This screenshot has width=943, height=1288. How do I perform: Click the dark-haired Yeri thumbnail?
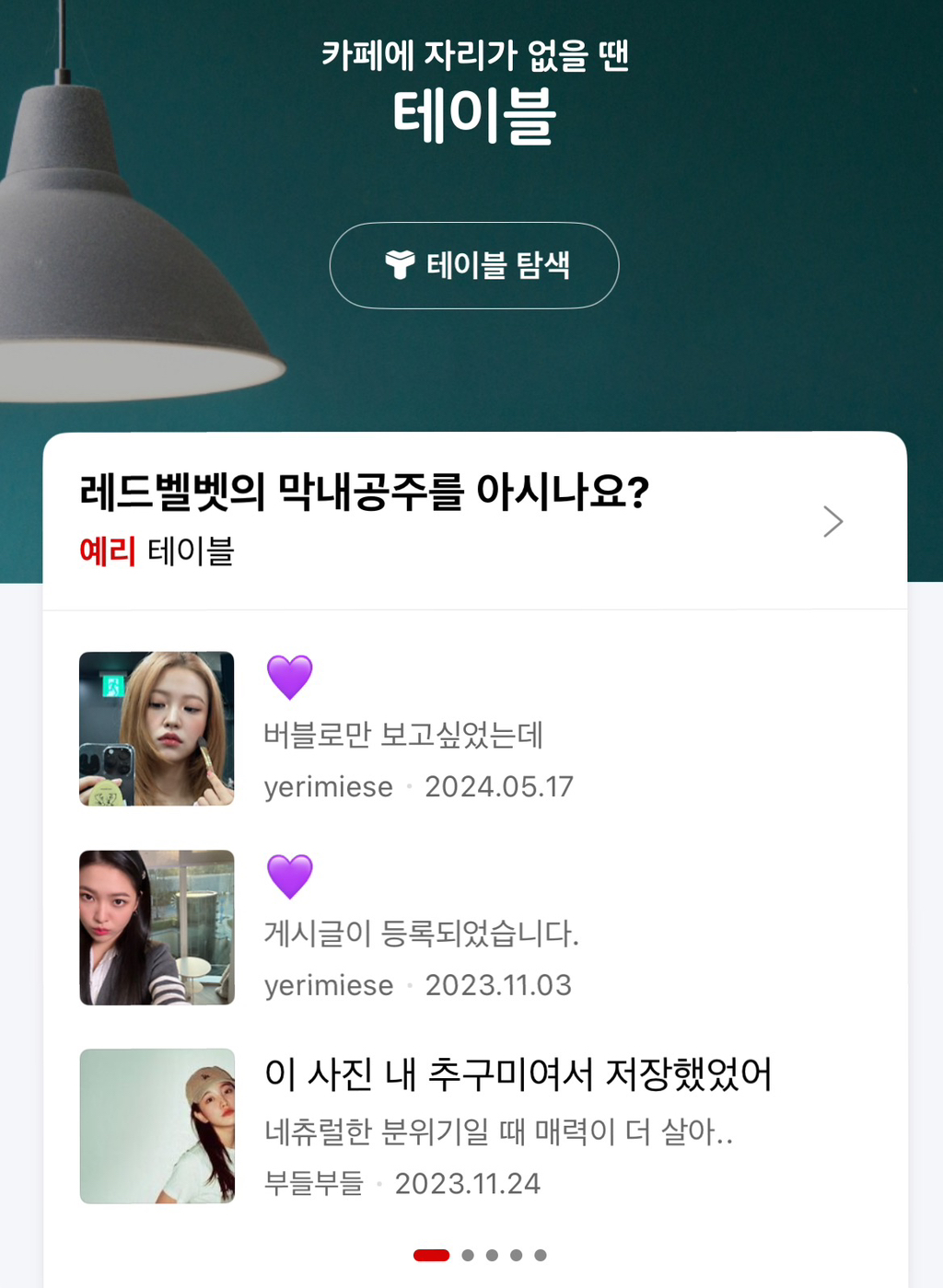tap(156, 926)
